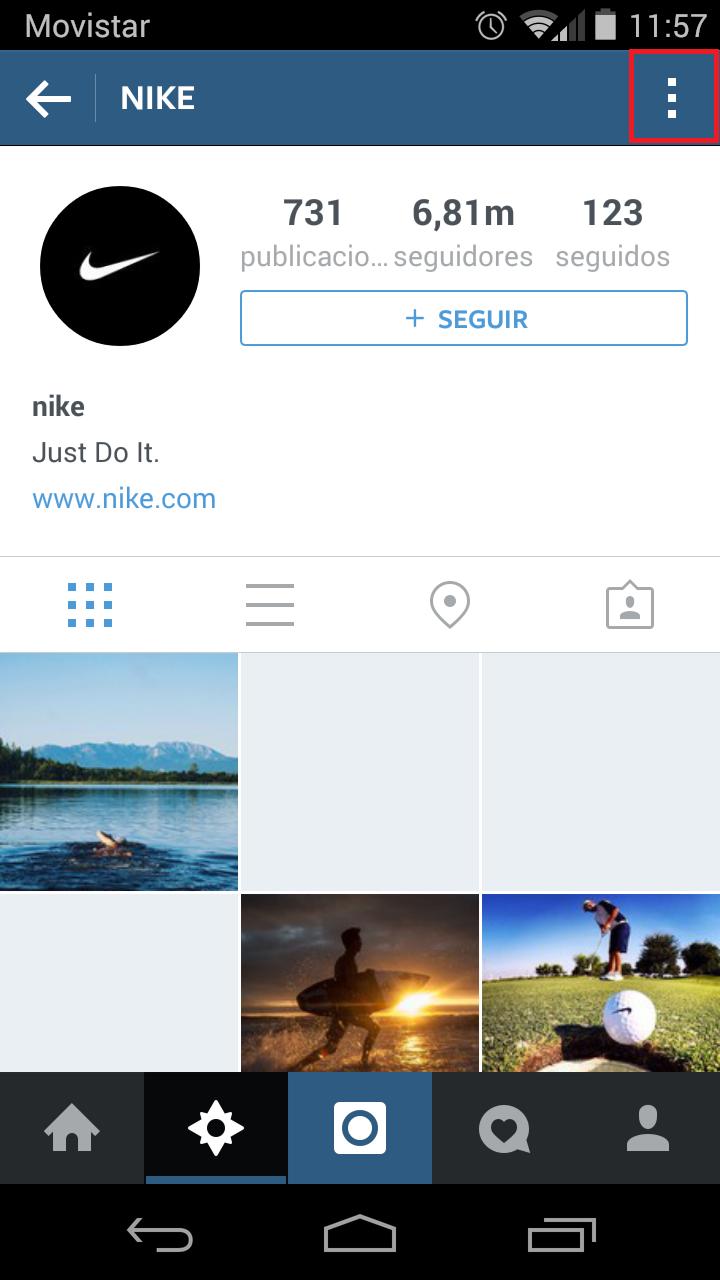Open the surfer at sunset photo

tap(360, 983)
